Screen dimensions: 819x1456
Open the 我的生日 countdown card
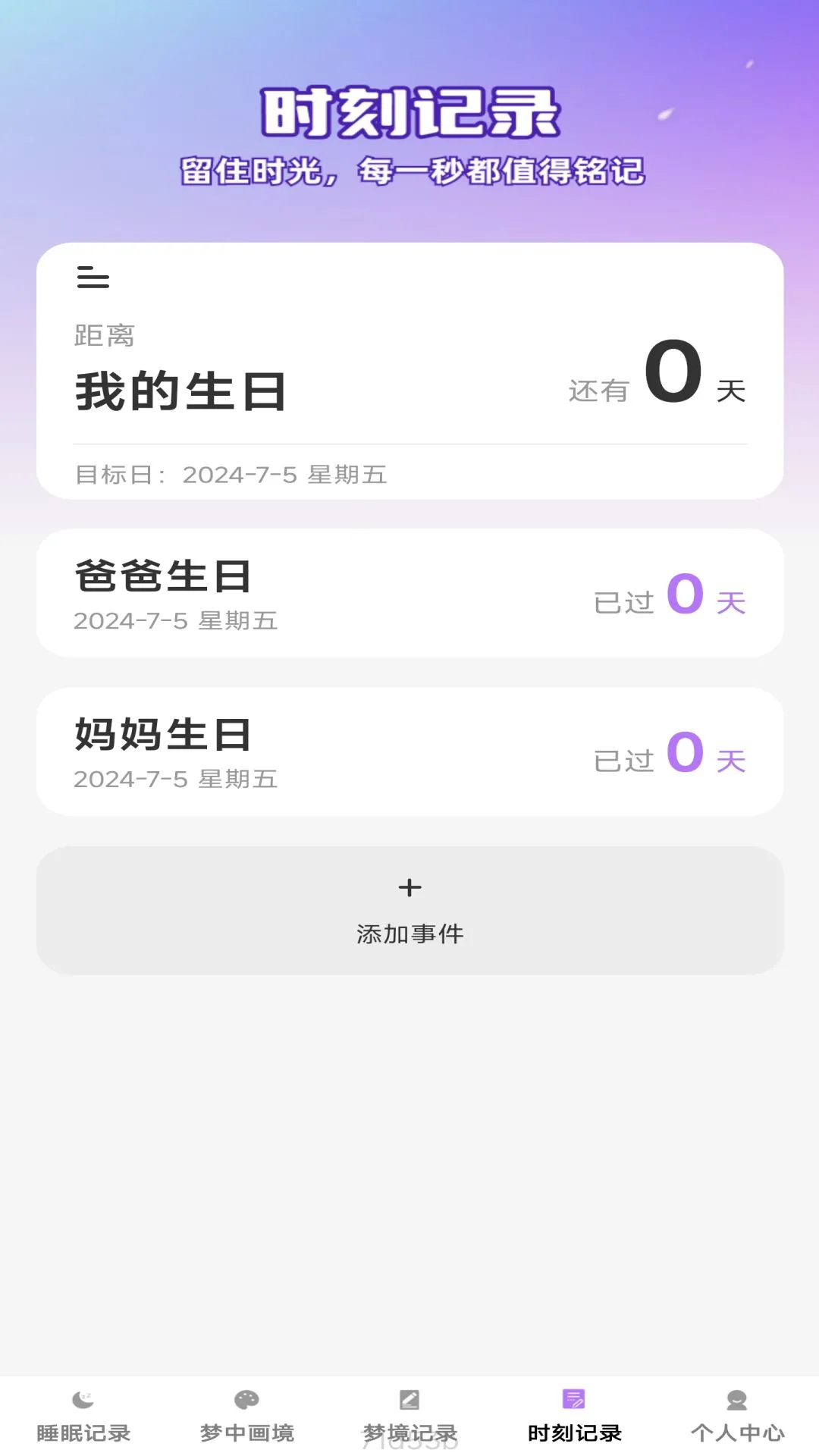click(409, 372)
